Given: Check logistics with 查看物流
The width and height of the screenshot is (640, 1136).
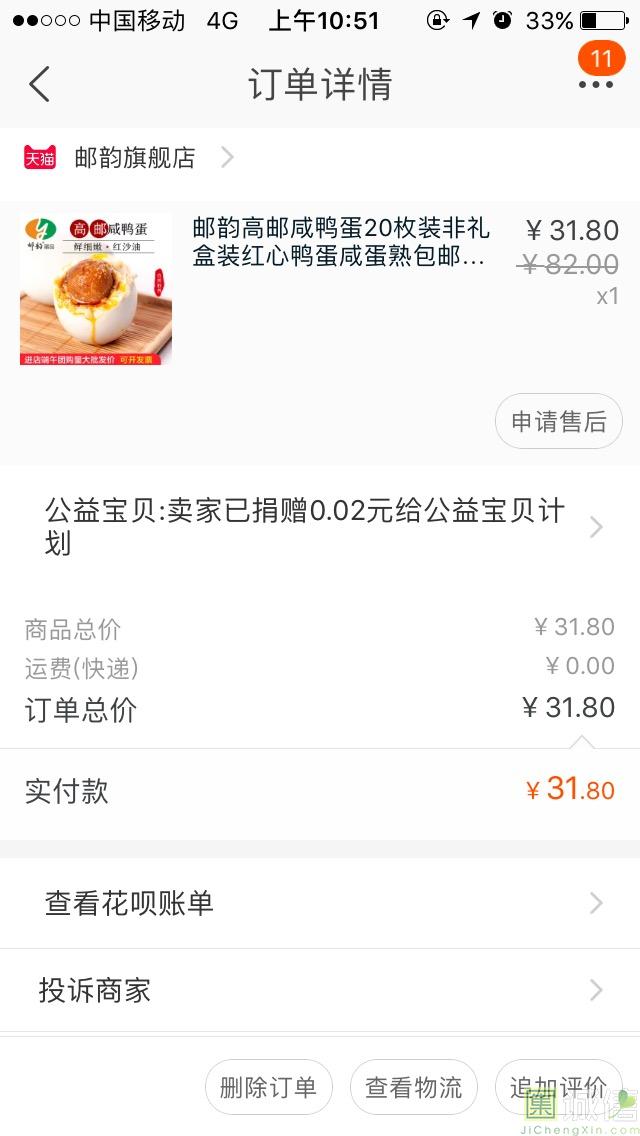Looking at the screenshot, I should click(413, 1087).
